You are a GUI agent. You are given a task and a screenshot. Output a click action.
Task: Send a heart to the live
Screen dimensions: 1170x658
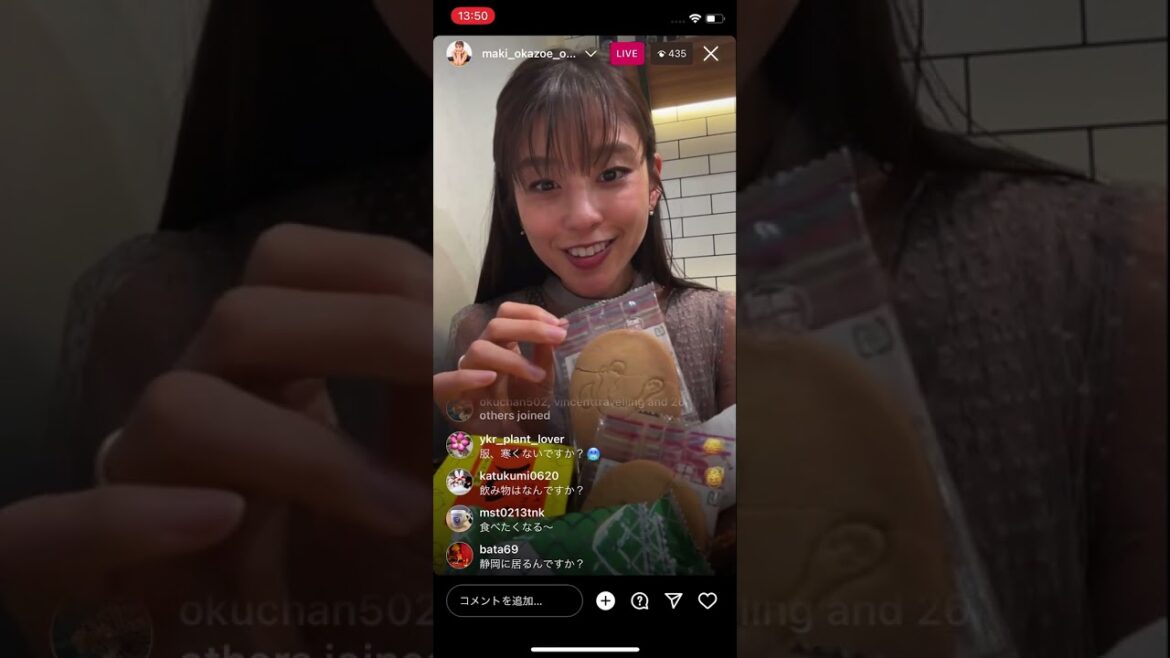[707, 601]
